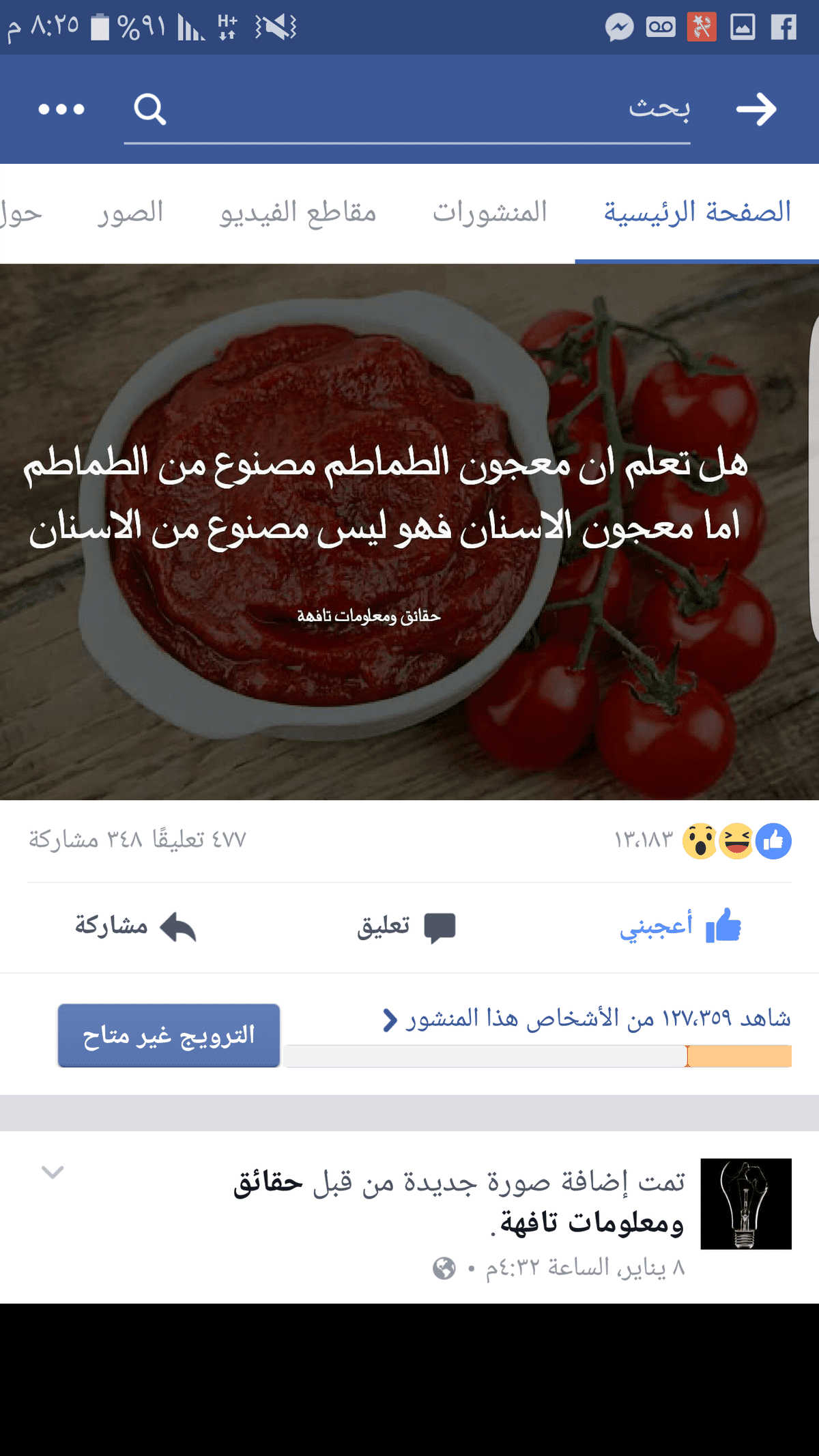
Task: Like the post with أعجبني
Action: coord(680,926)
